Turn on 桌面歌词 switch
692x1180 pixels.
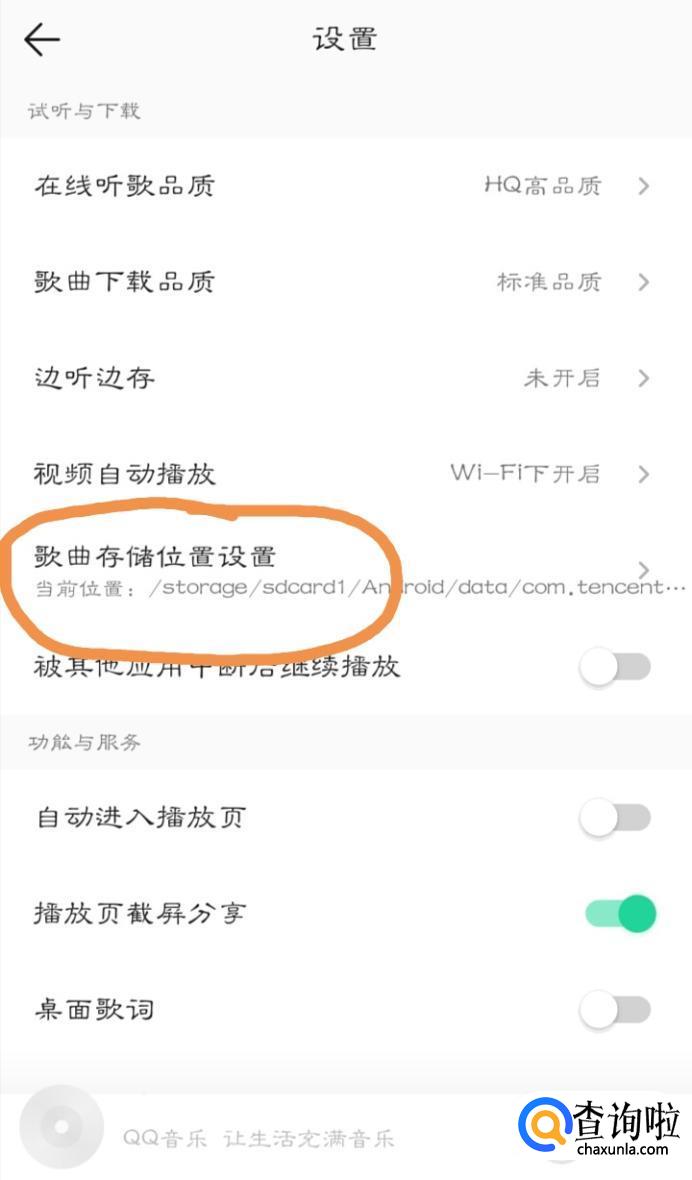click(615, 1009)
